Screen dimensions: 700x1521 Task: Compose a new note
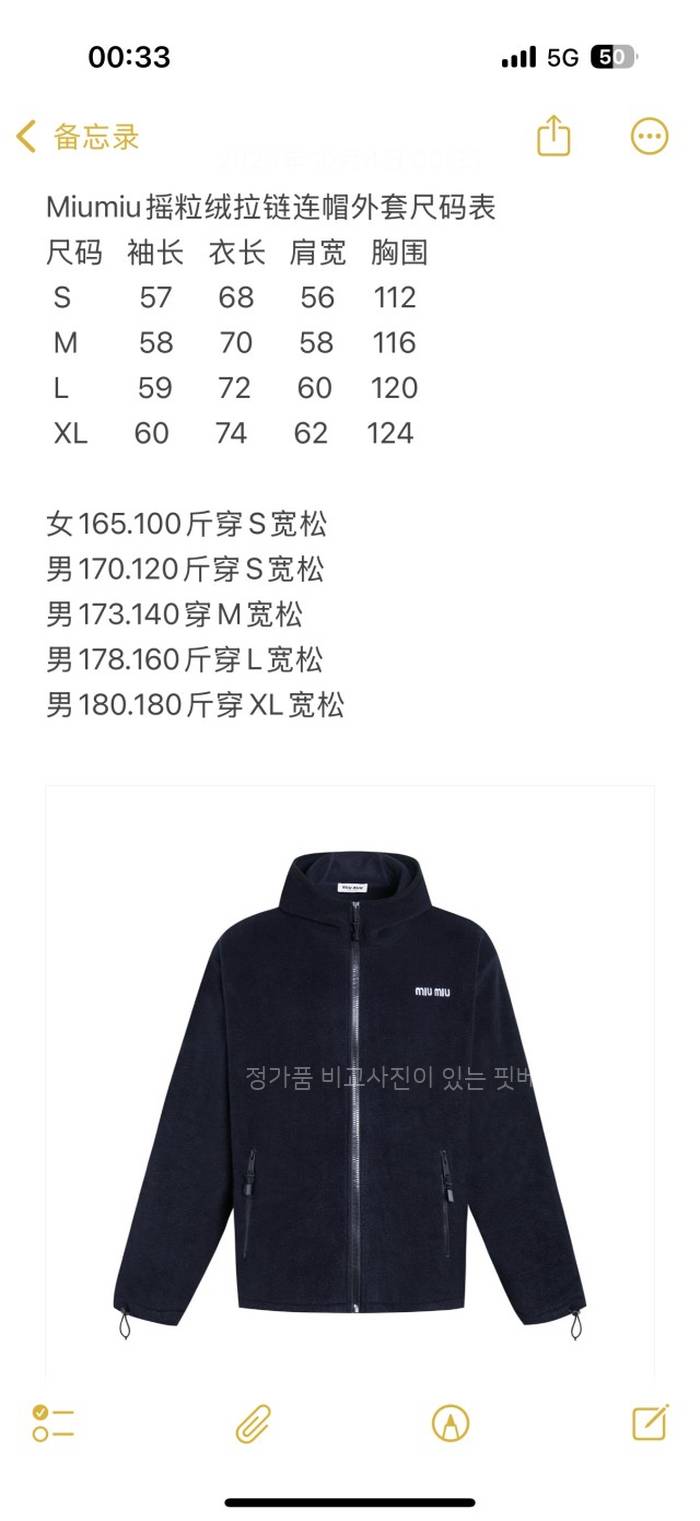click(x=650, y=1421)
